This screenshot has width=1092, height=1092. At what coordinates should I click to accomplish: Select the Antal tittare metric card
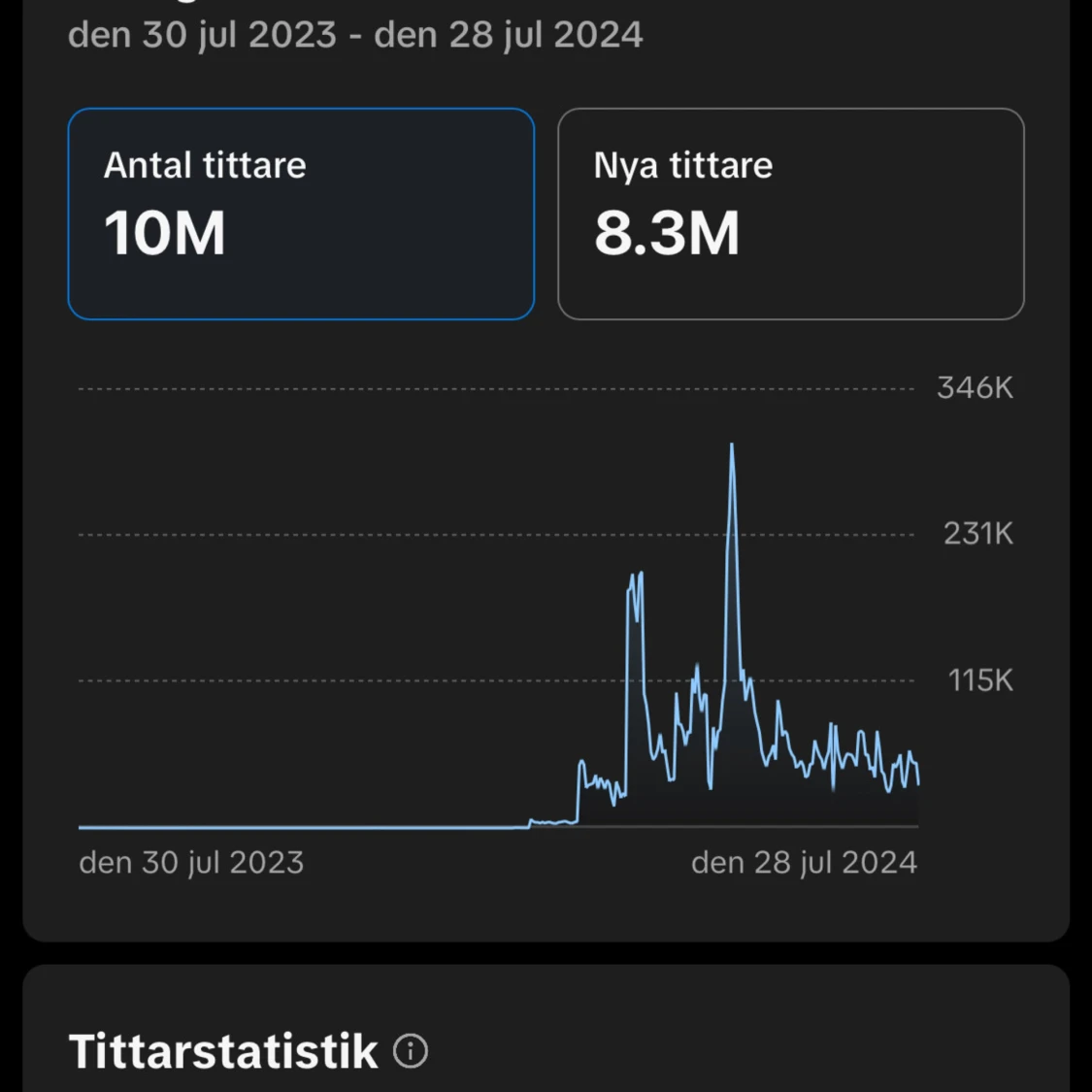coord(301,214)
